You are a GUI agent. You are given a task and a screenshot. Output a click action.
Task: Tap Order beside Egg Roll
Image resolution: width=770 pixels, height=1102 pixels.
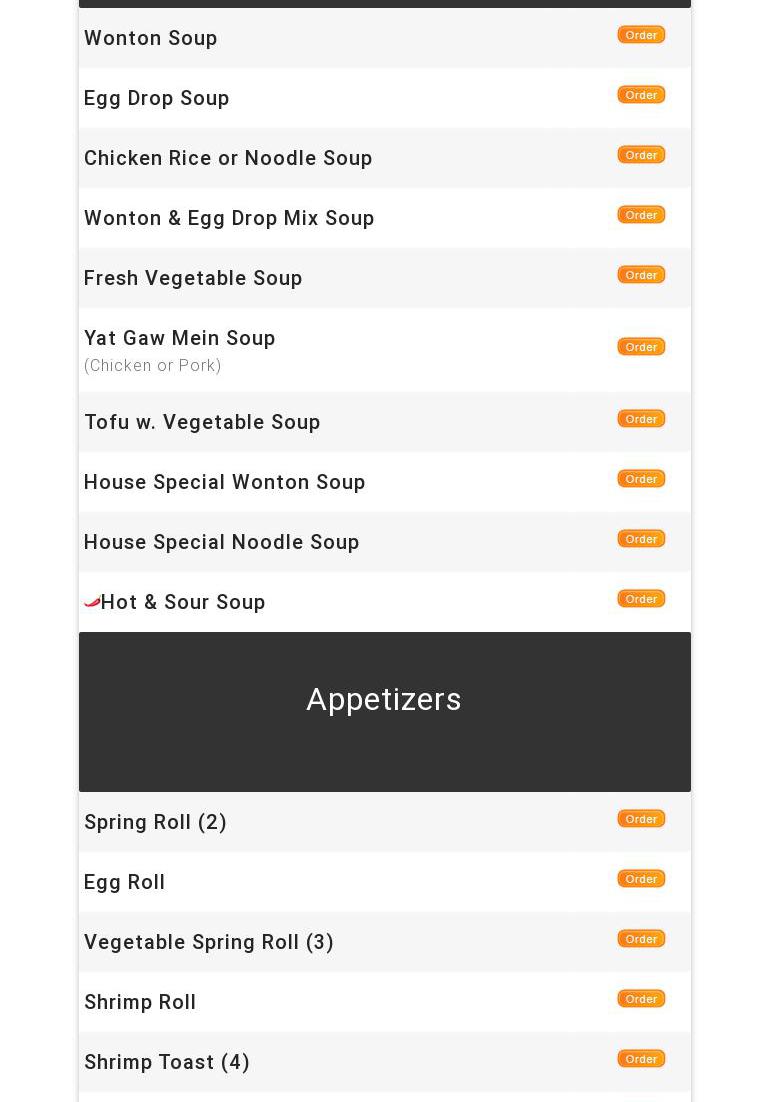(641, 879)
